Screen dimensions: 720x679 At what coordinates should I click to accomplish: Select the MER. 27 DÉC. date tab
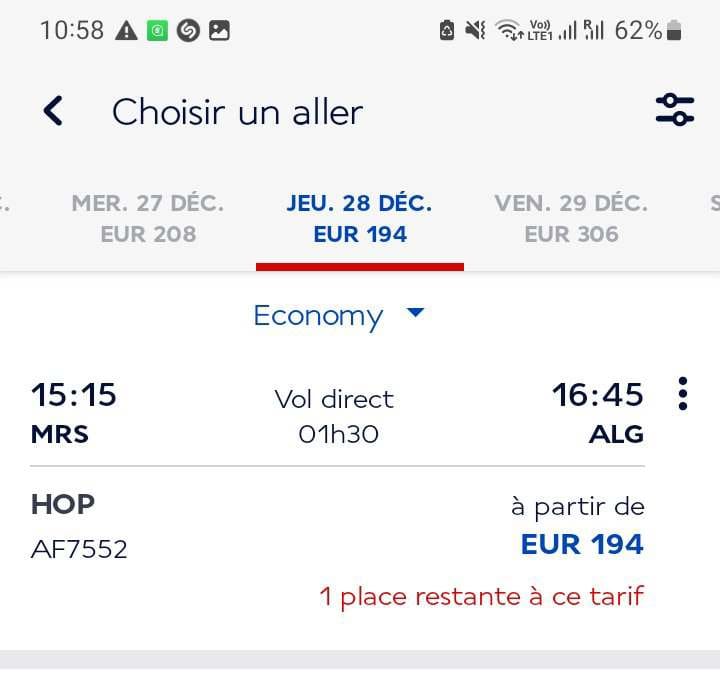148,219
